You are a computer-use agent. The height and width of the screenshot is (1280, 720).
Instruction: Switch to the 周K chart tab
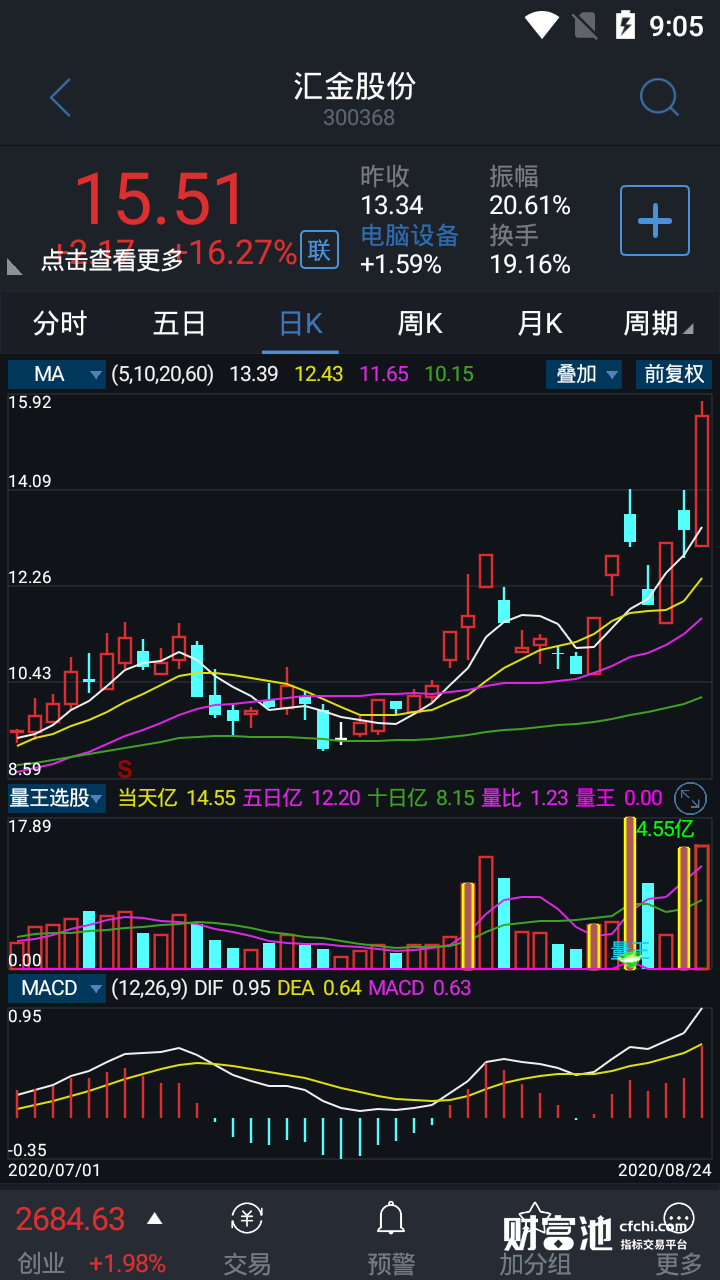click(x=420, y=324)
